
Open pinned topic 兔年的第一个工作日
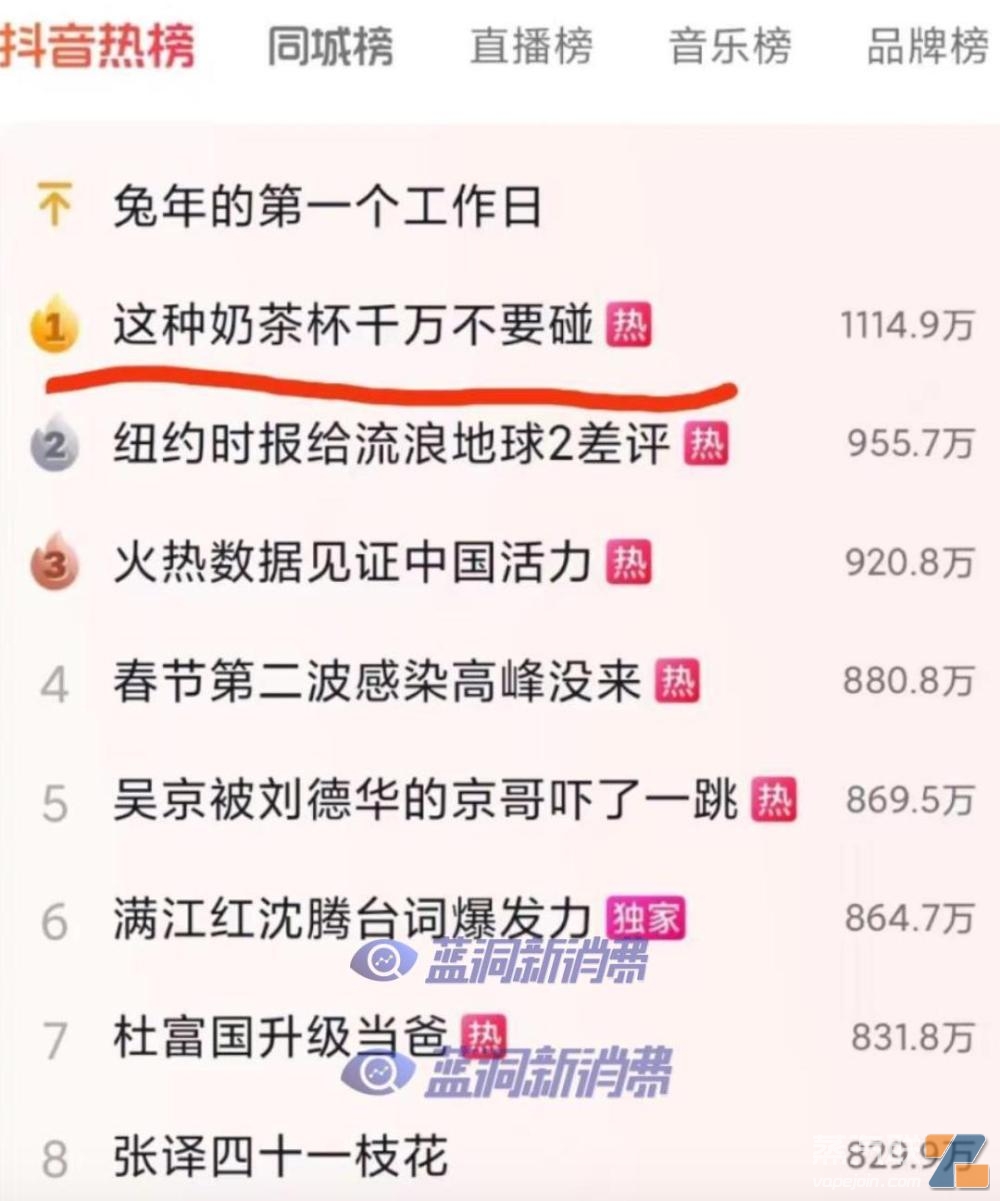click(327, 207)
